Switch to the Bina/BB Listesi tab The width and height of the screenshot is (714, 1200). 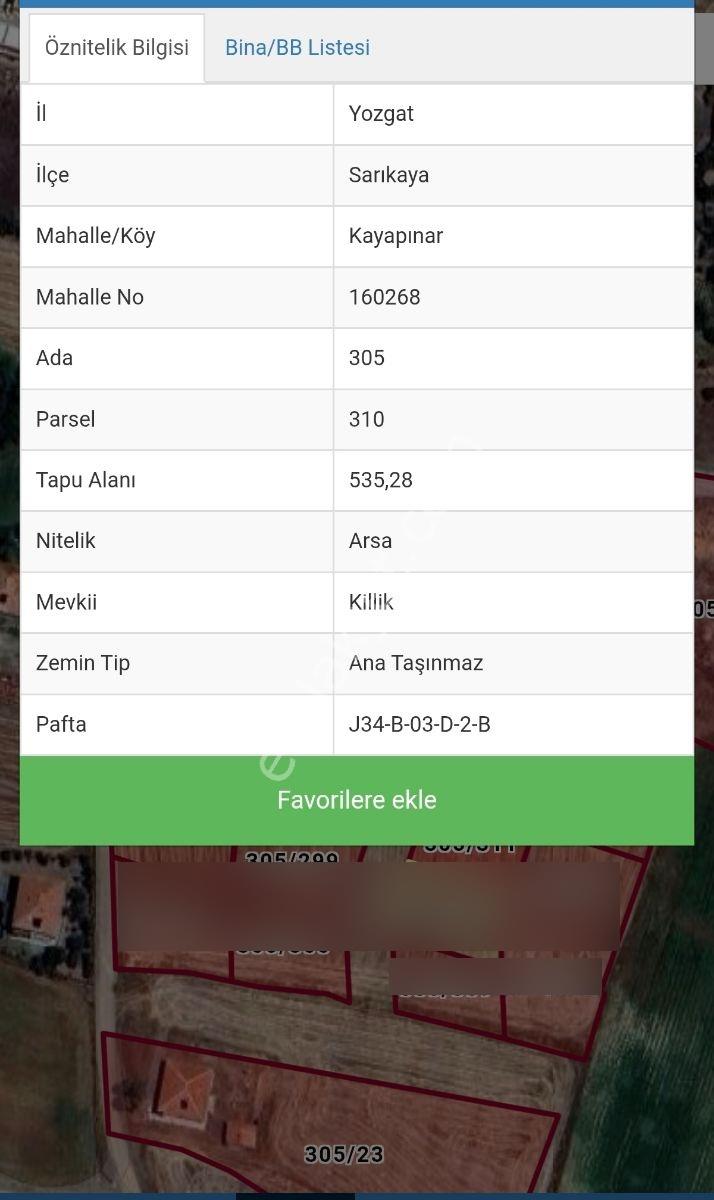(x=297, y=47)
